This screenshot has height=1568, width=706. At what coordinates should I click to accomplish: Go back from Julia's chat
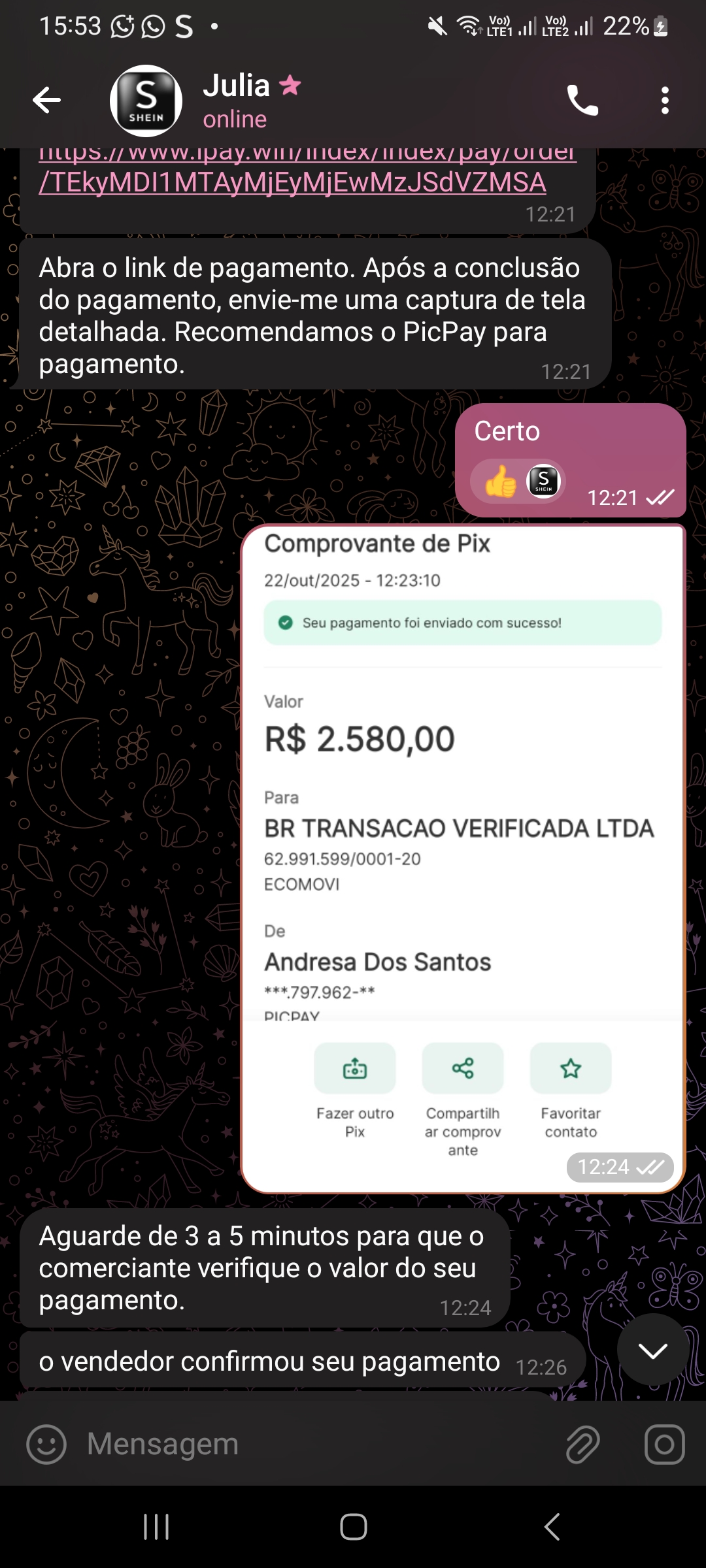pos(47,101)
